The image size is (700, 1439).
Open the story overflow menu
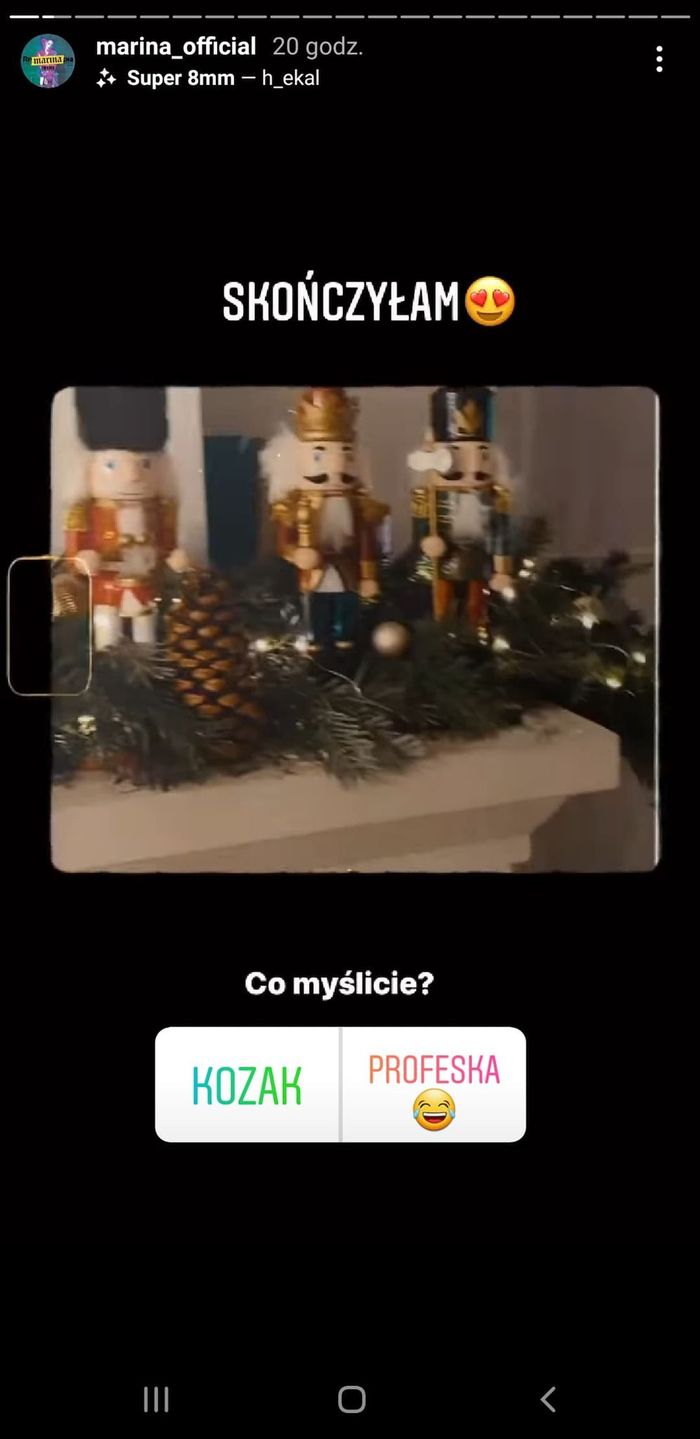[x=659, y=59]
